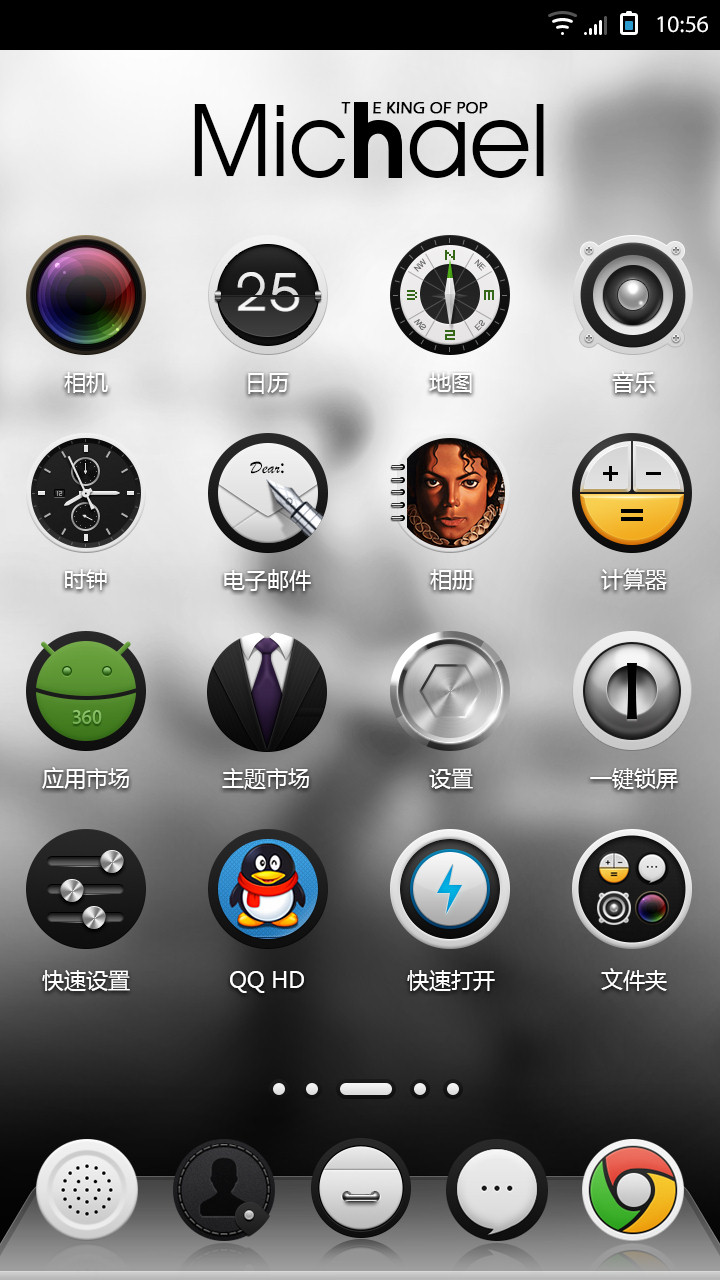The height and width of the screenshot is (1280, 720).
Task: Launch Chrome browser from dock
Action: coord(633,1189)
